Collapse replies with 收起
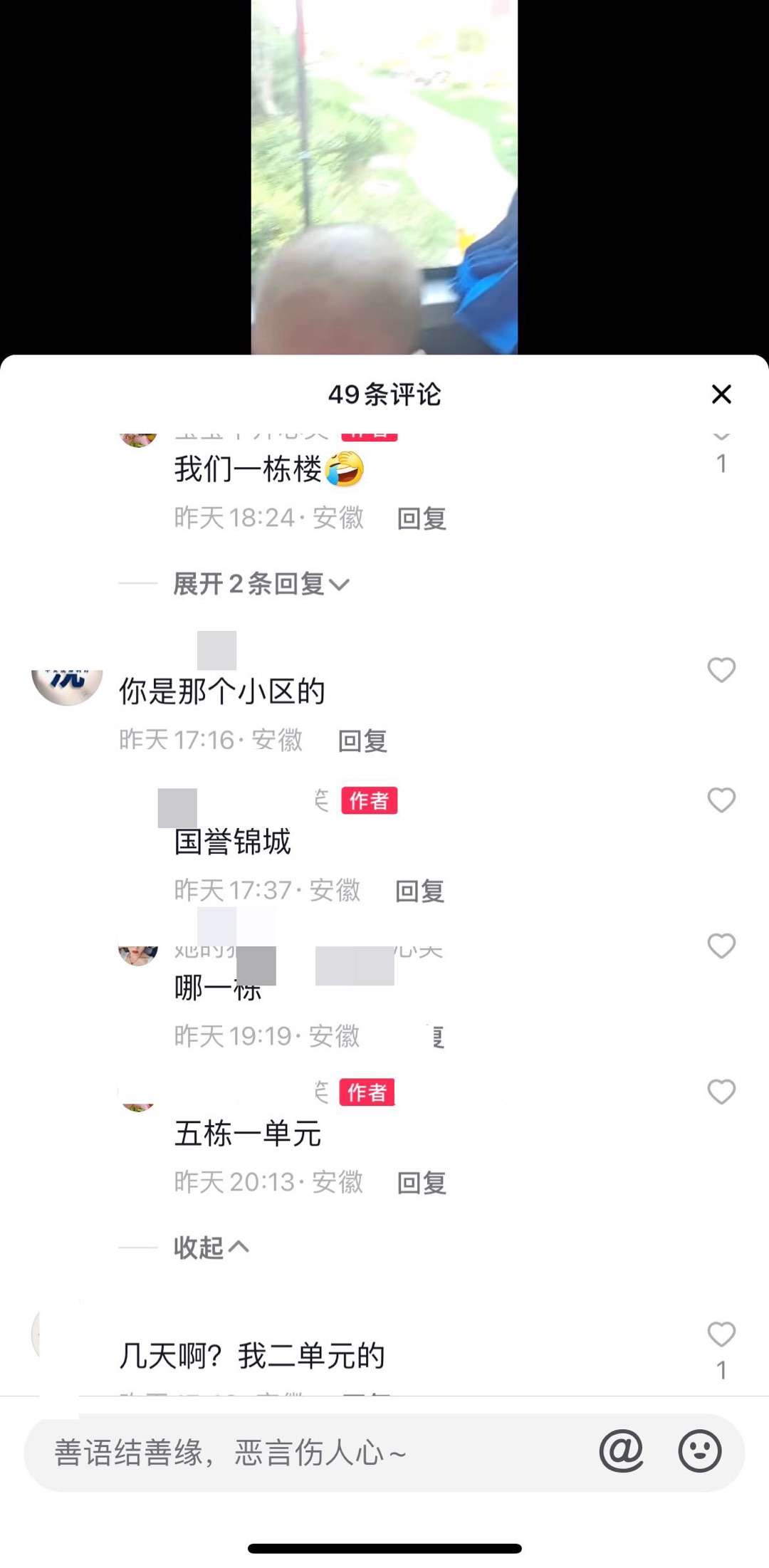This screenshot has height=1568, width=769. click(x=211, y=1248)
